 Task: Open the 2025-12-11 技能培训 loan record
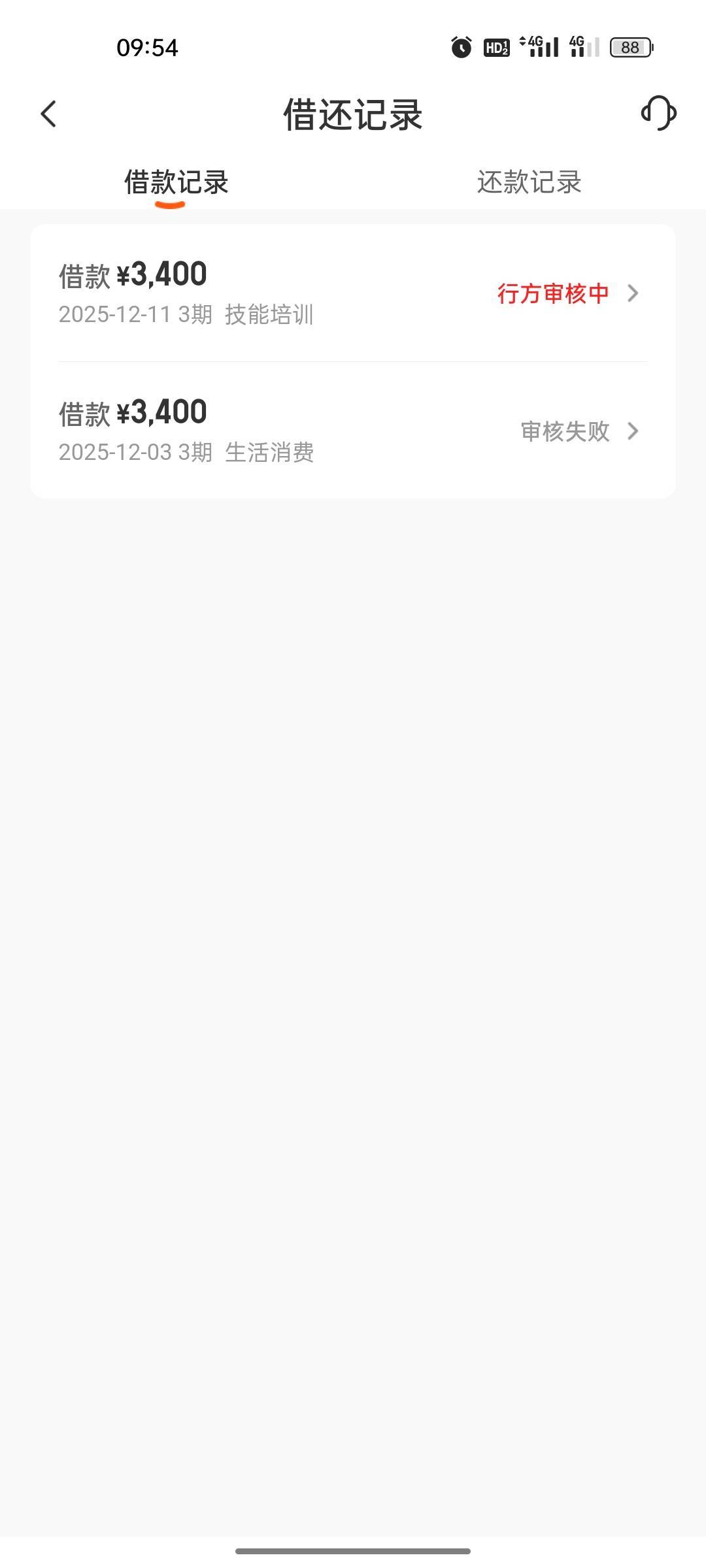(353, 293)
